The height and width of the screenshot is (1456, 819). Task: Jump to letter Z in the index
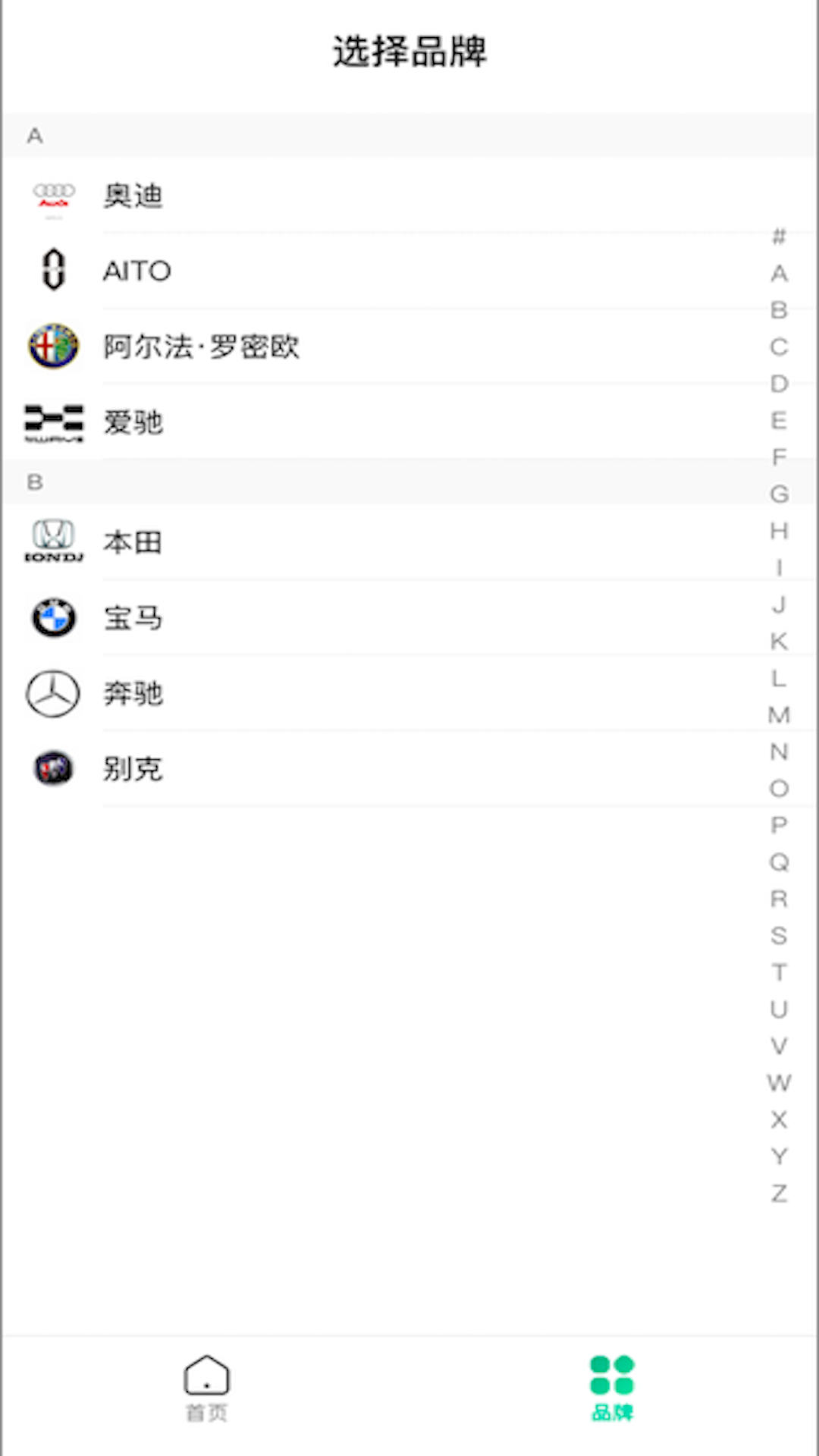(777, 1192)
